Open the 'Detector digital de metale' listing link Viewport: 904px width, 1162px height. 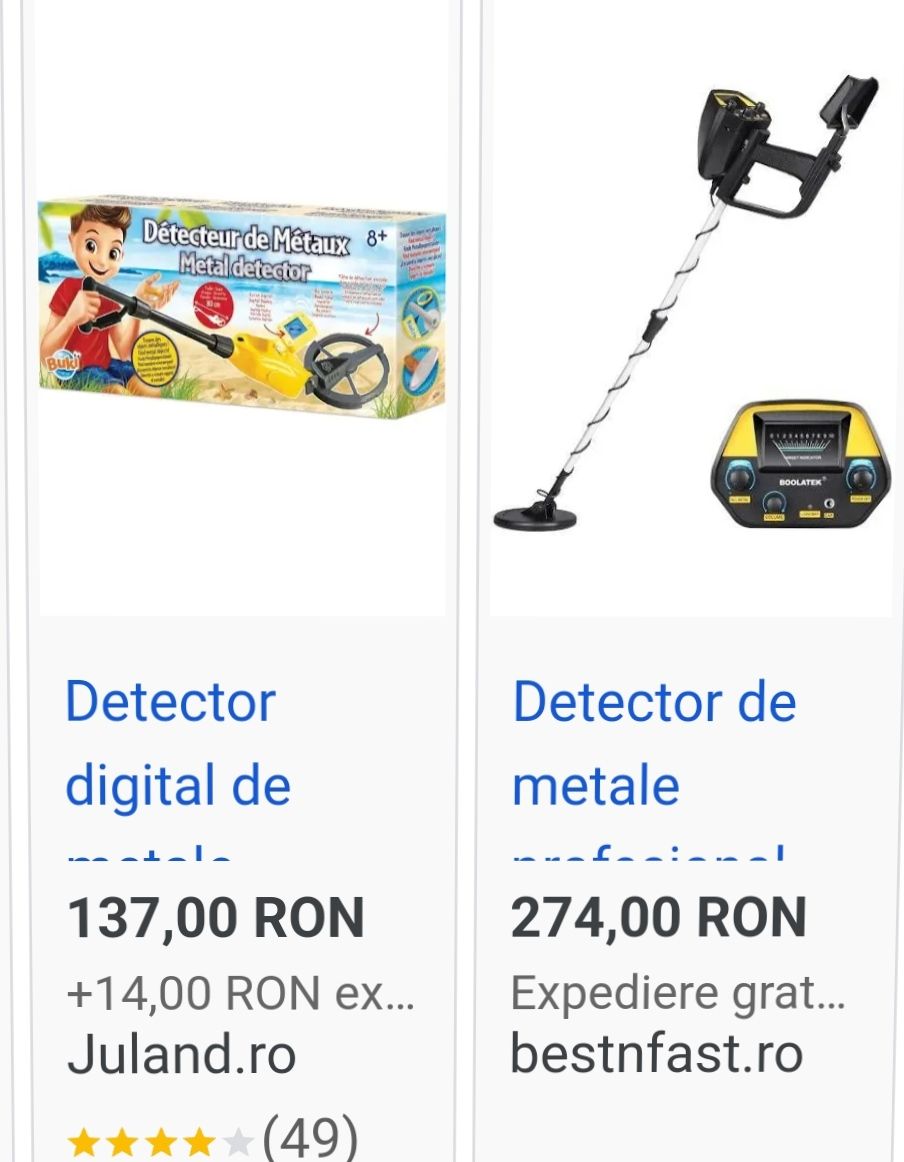click(178, 744)
